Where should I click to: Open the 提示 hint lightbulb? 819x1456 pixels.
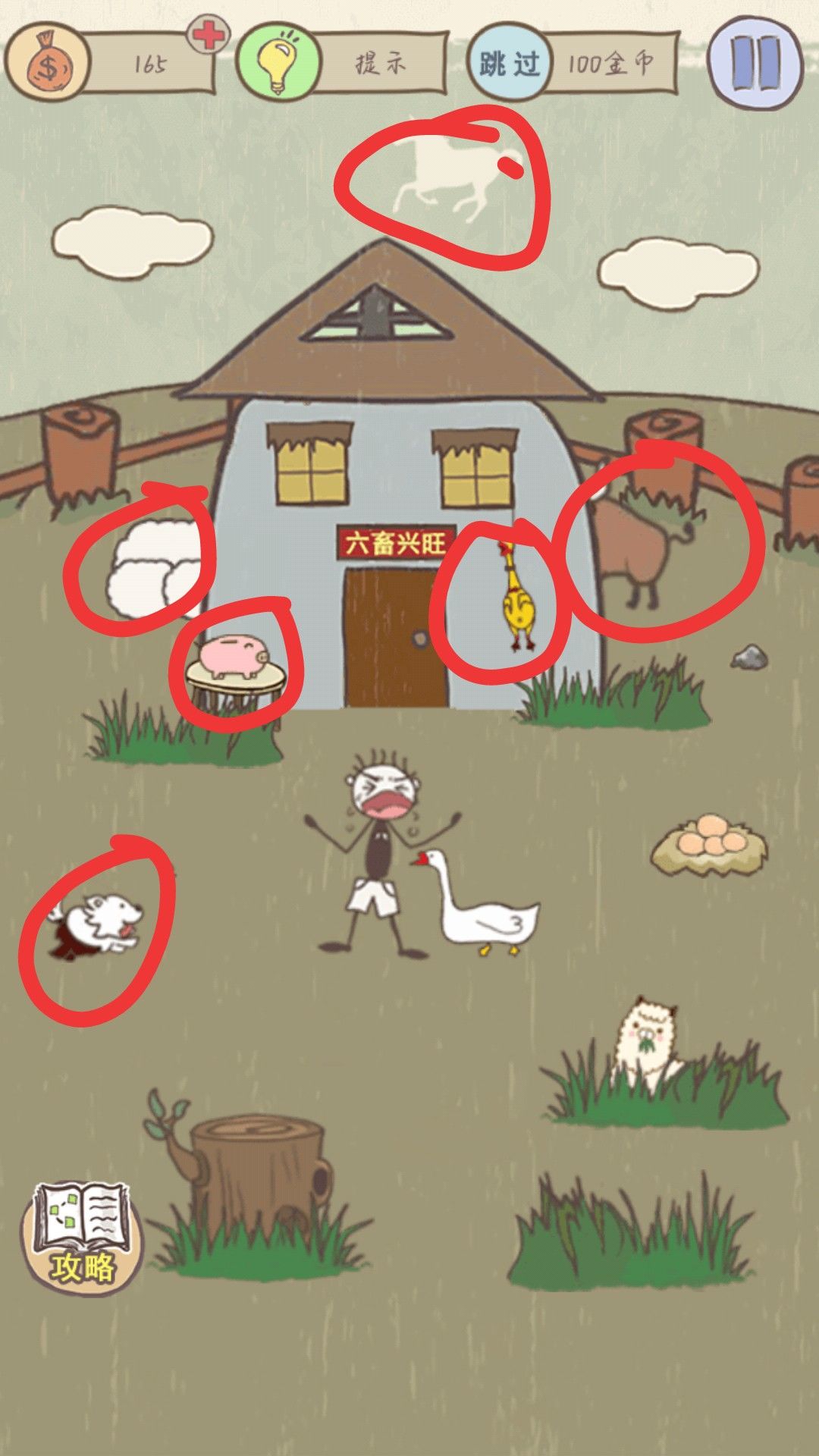click(276, 62)
